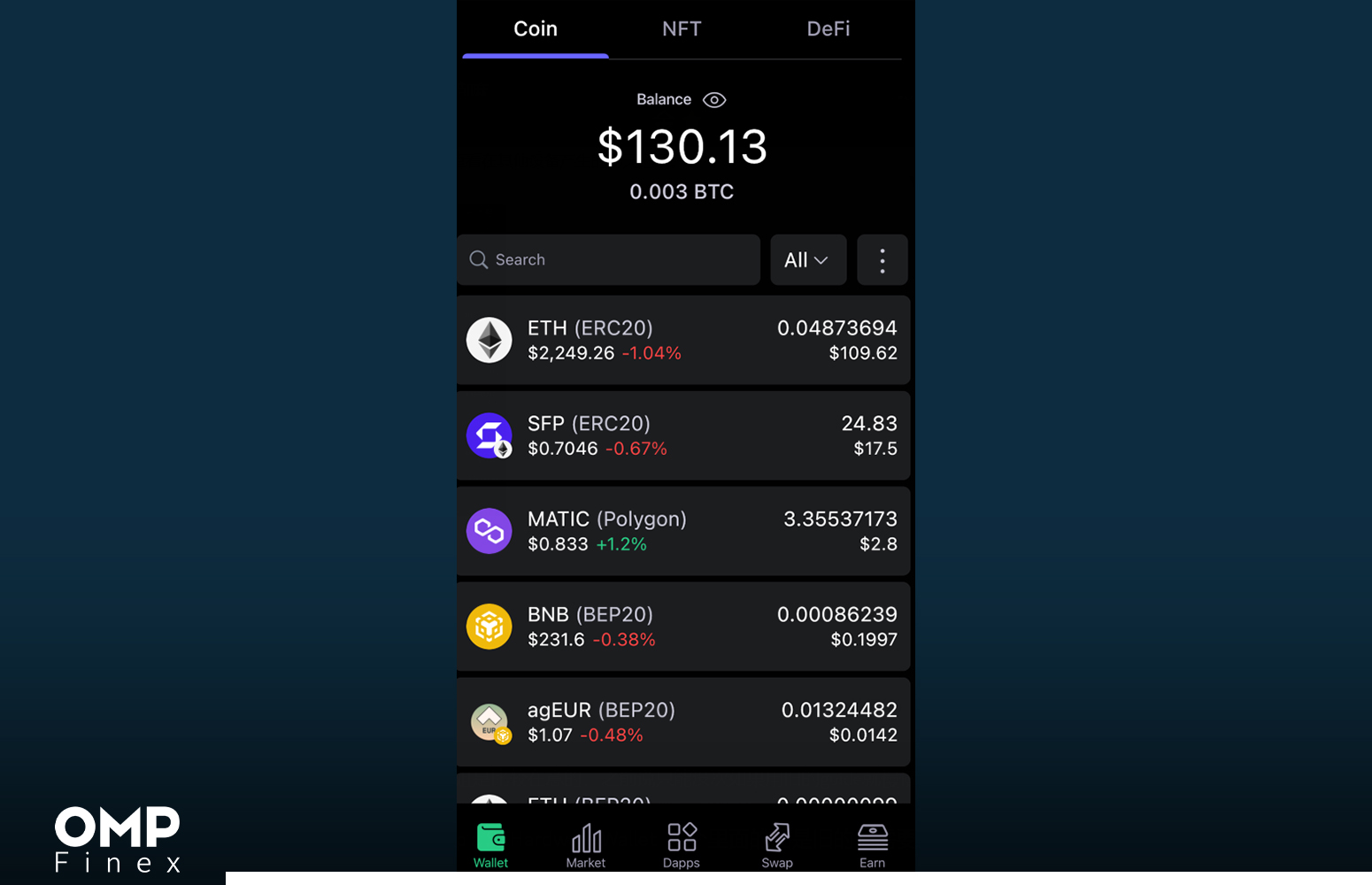Switch to the Swap tab
The width and height of the screenshot is (1372, 885).
point(777,846)
